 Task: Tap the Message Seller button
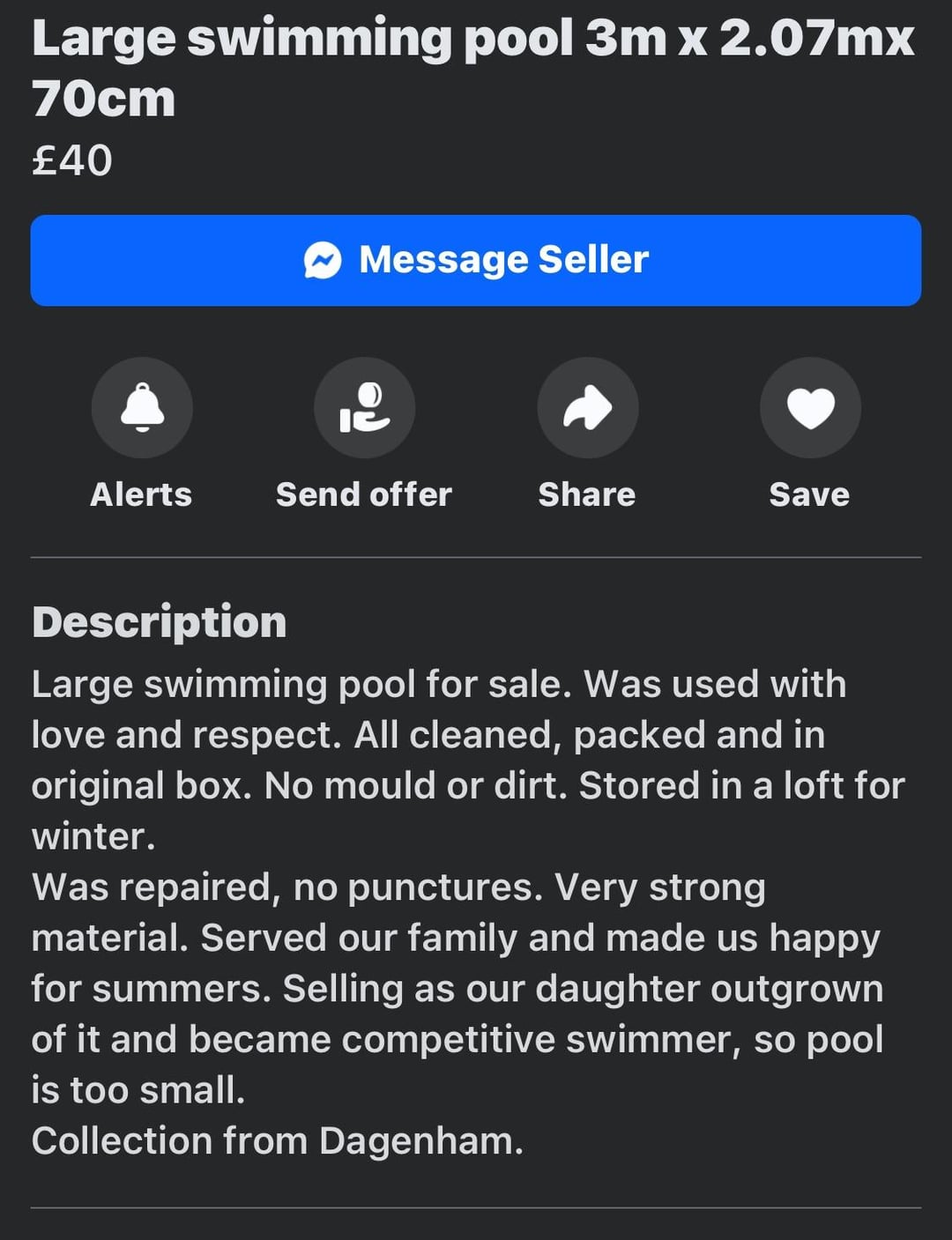tap(476, 260)
